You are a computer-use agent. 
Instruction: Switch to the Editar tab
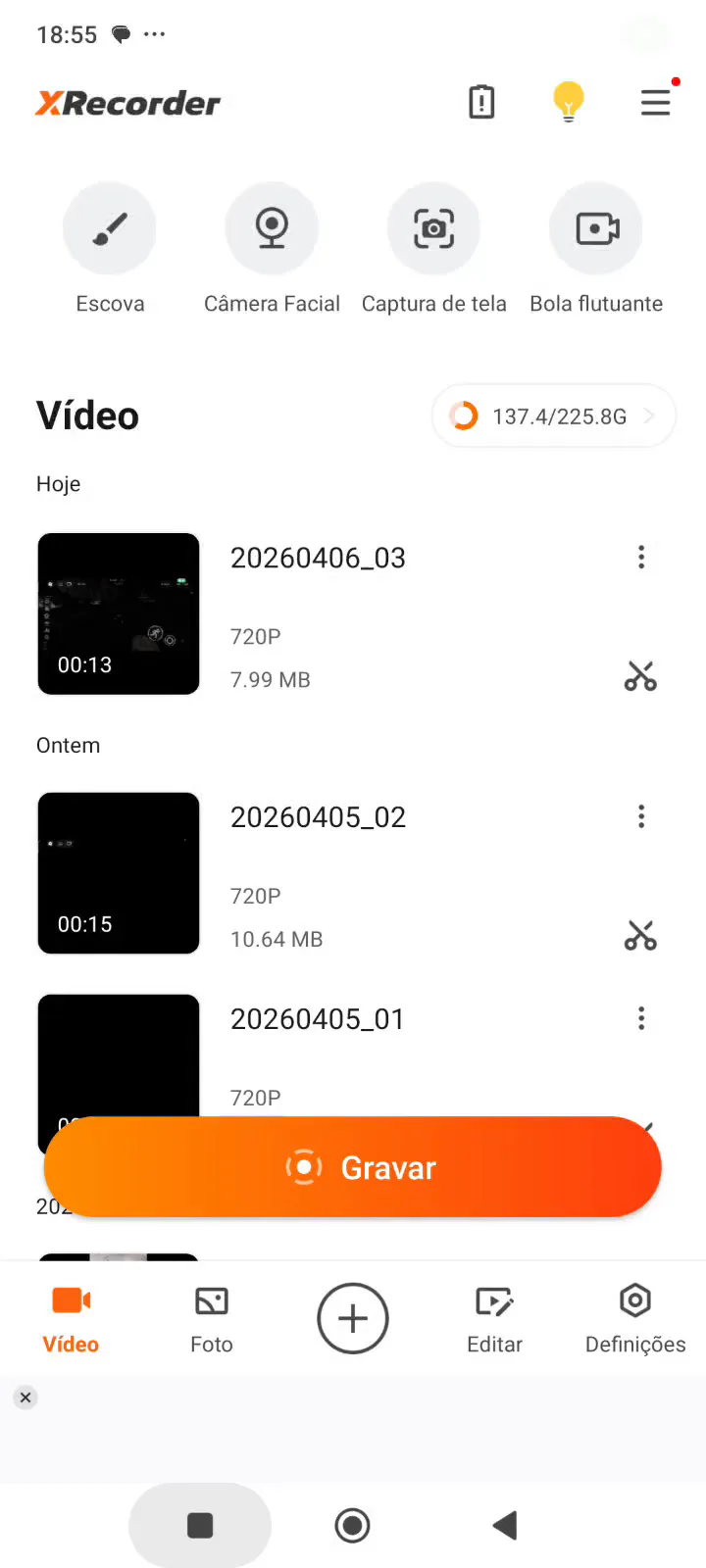494,1319
